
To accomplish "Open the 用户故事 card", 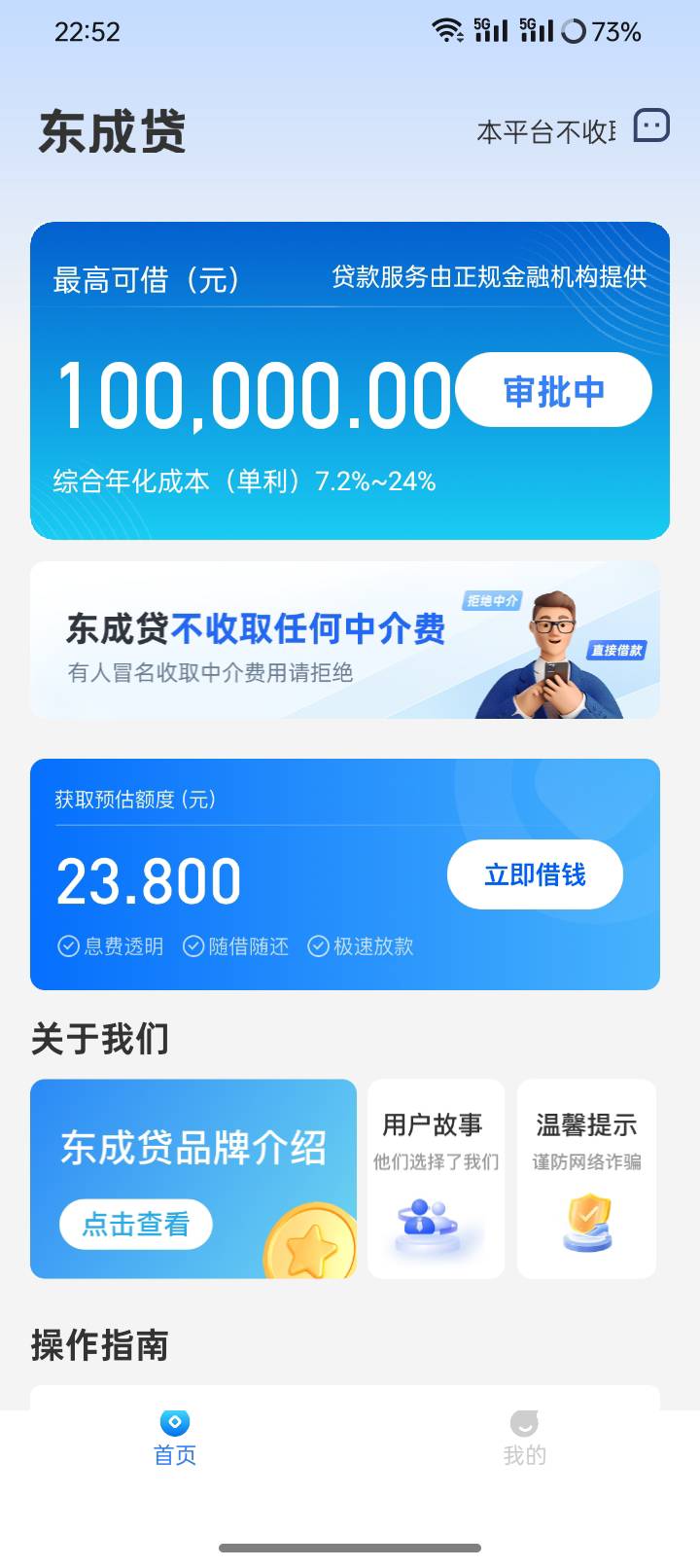I will coord(436,1178).
